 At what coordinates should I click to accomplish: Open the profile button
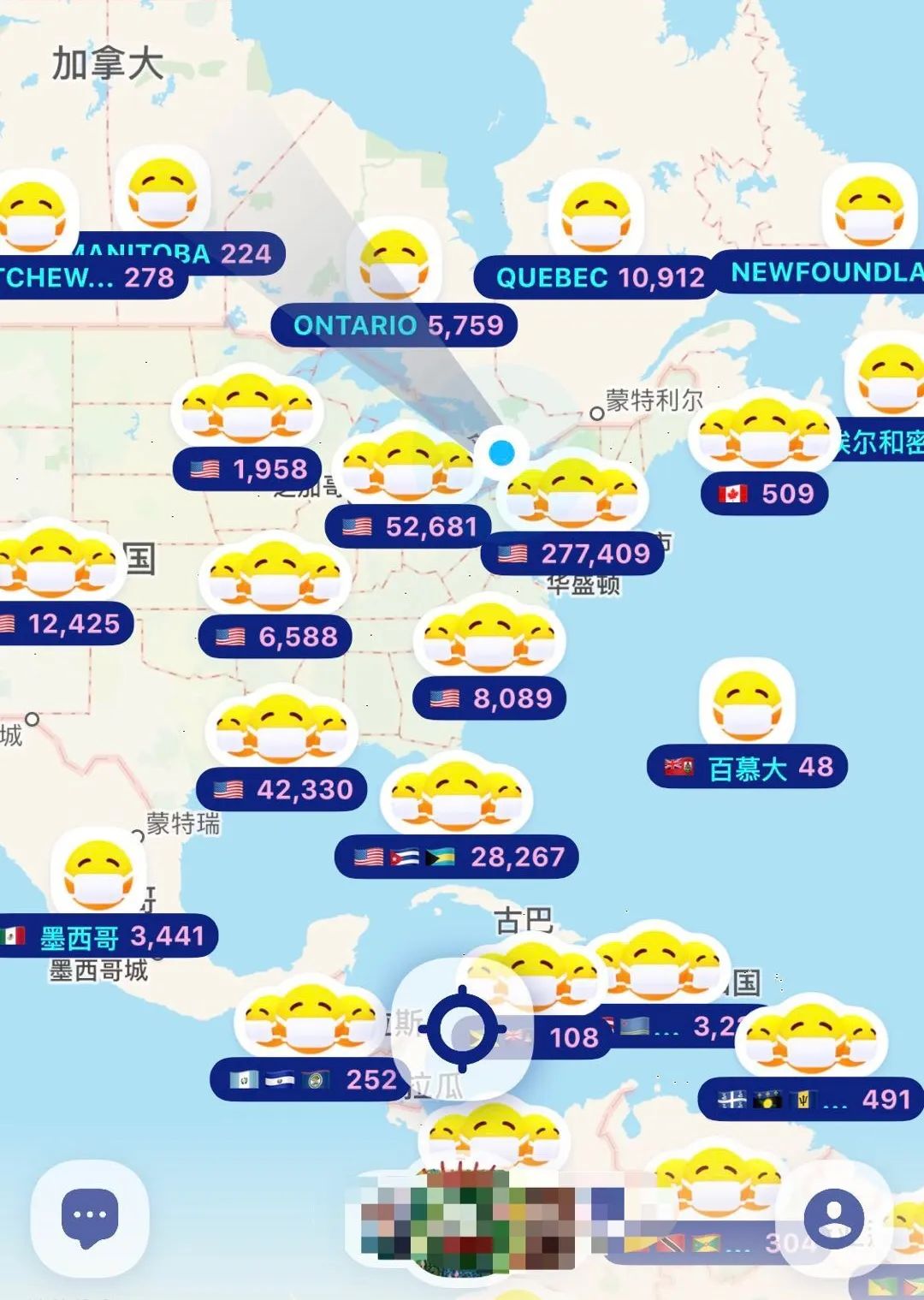click(x=833, y=1217)
